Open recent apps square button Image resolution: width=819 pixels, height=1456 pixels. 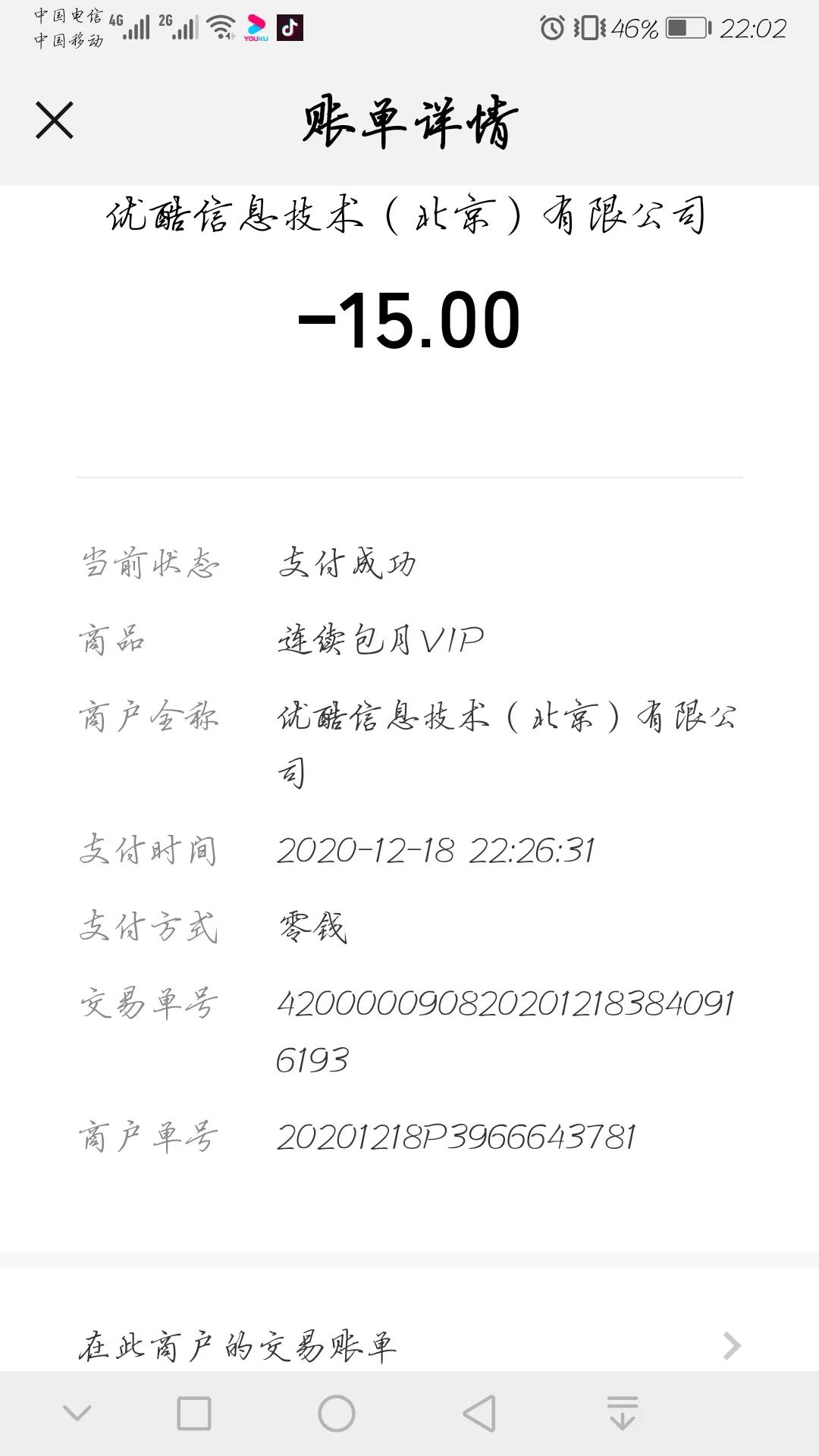pyautogui.click(x=194, y=1414)
